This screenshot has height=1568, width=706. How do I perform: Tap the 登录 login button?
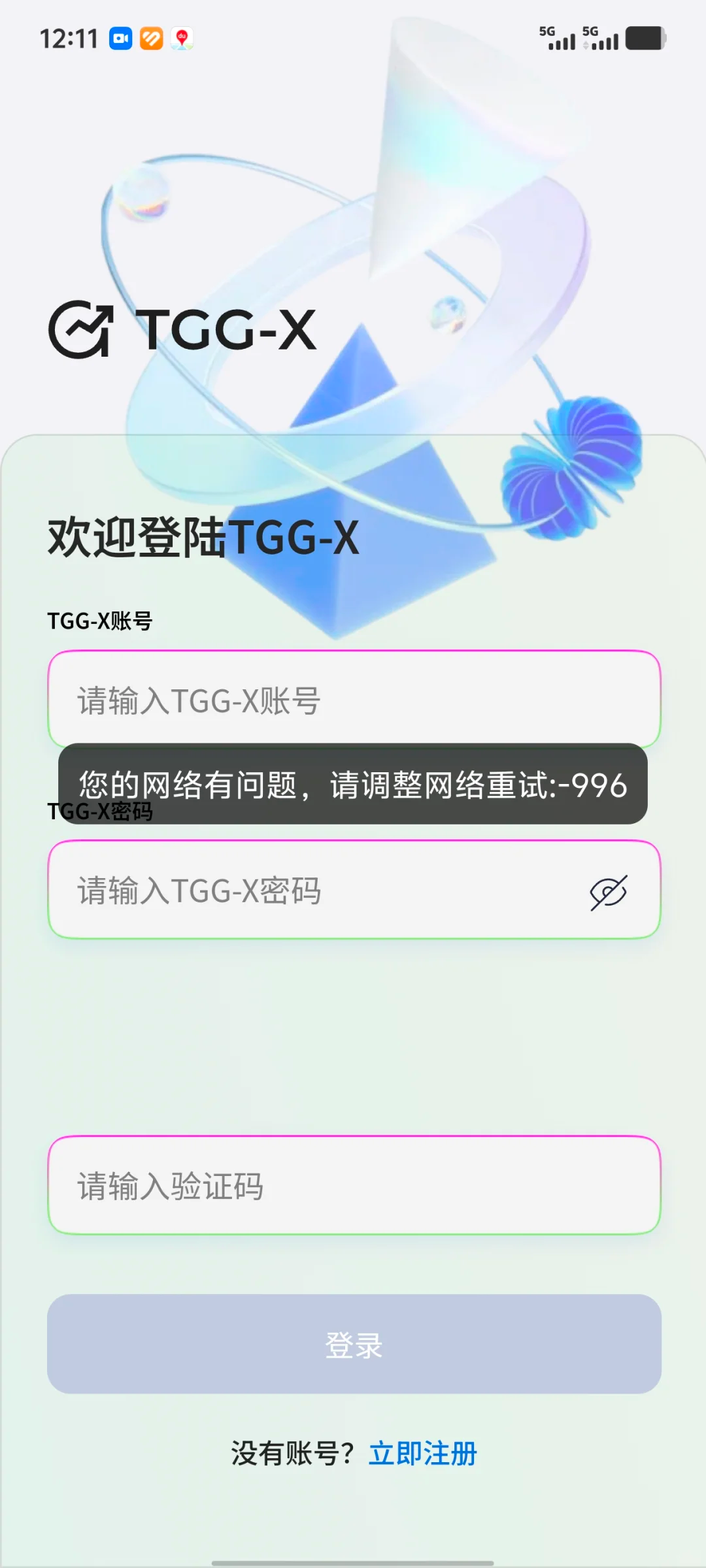[x=354, y=1345]
